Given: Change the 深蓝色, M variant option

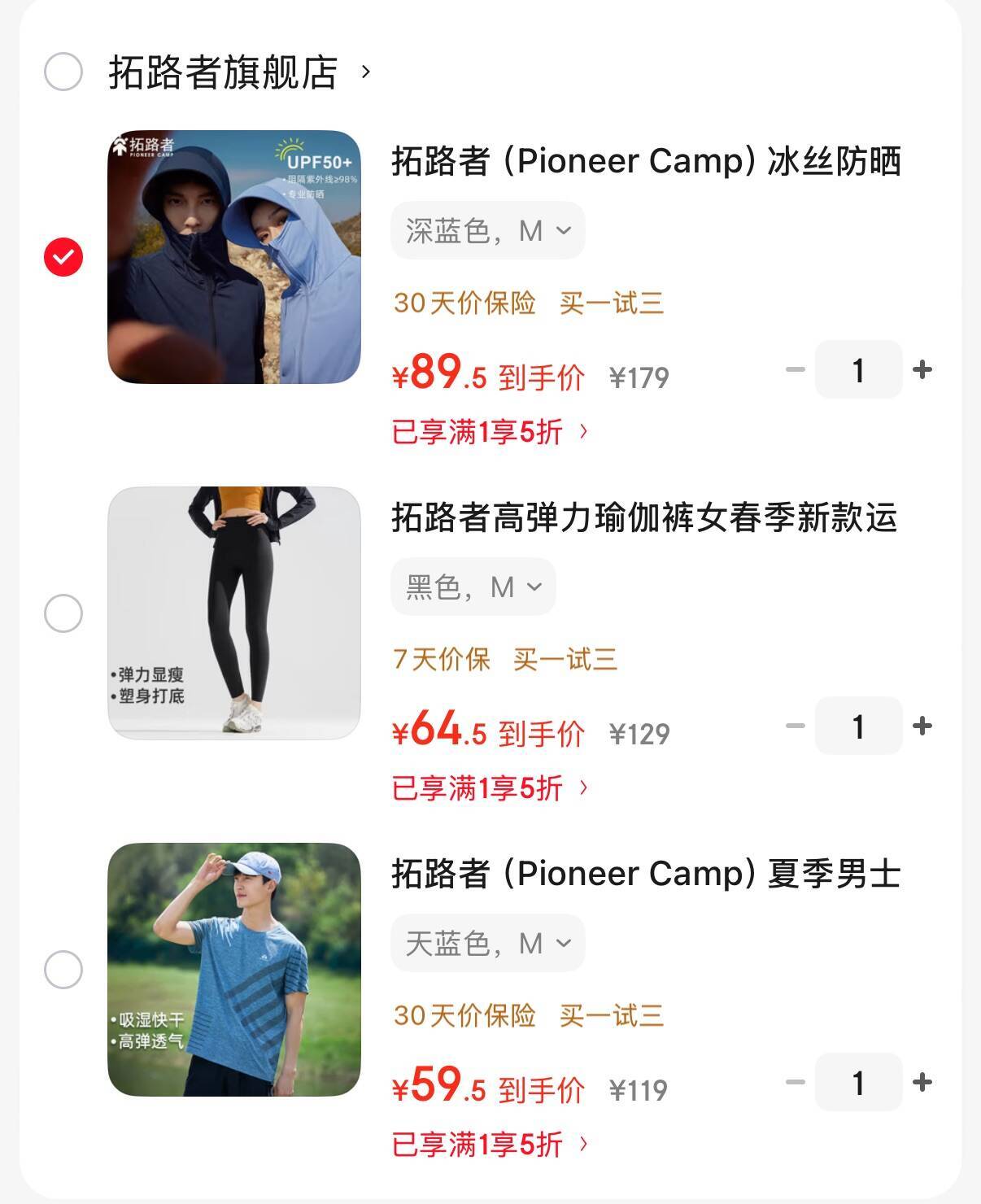Looking at the screenshot, I should click(x=488, y=231).
